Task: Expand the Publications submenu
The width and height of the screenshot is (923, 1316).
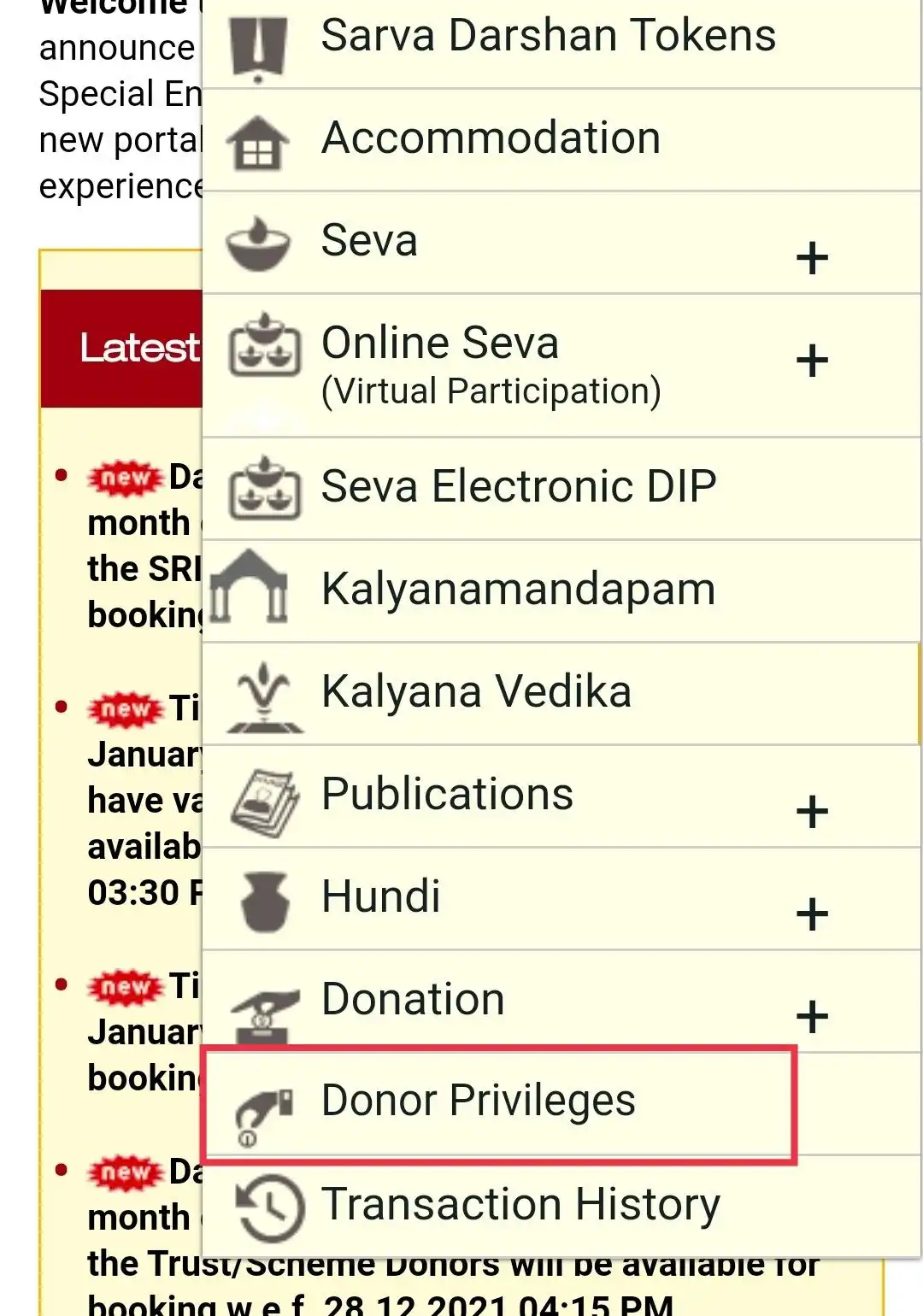Action: [x=812, y=812]
